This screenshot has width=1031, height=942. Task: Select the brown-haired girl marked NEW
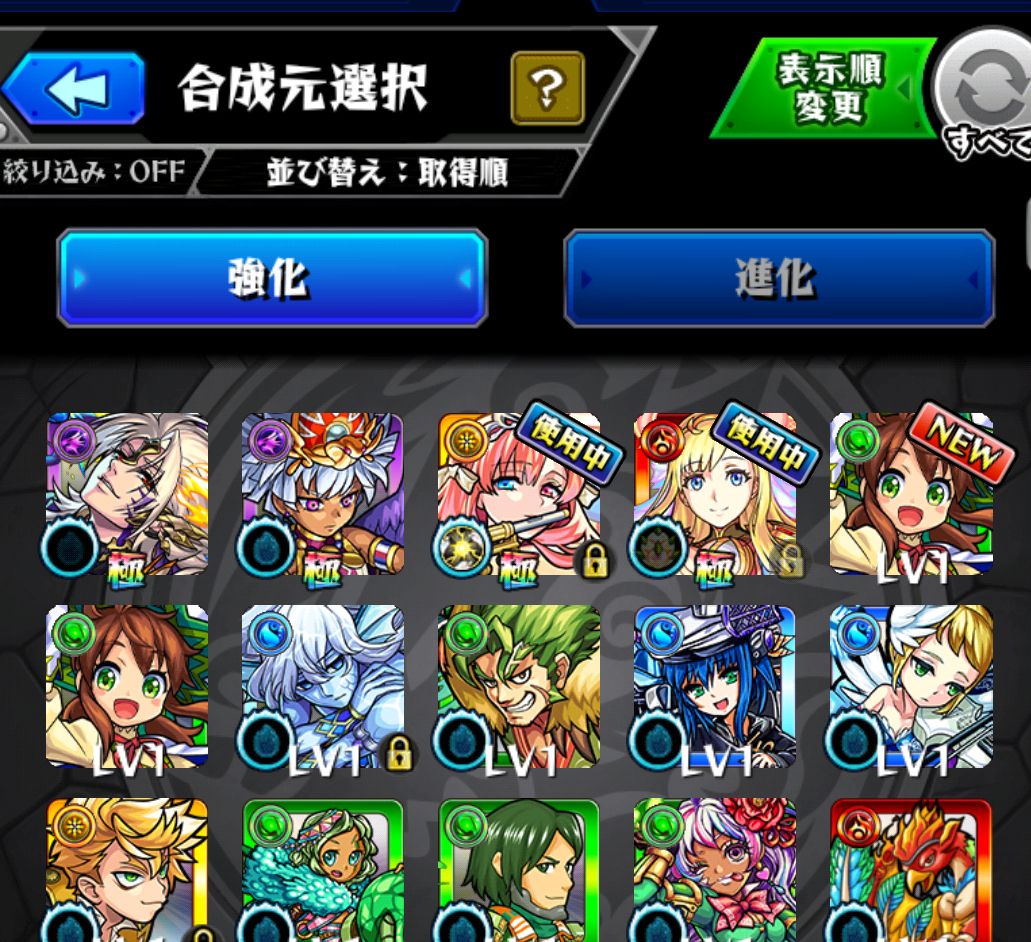tap(911, 494)
